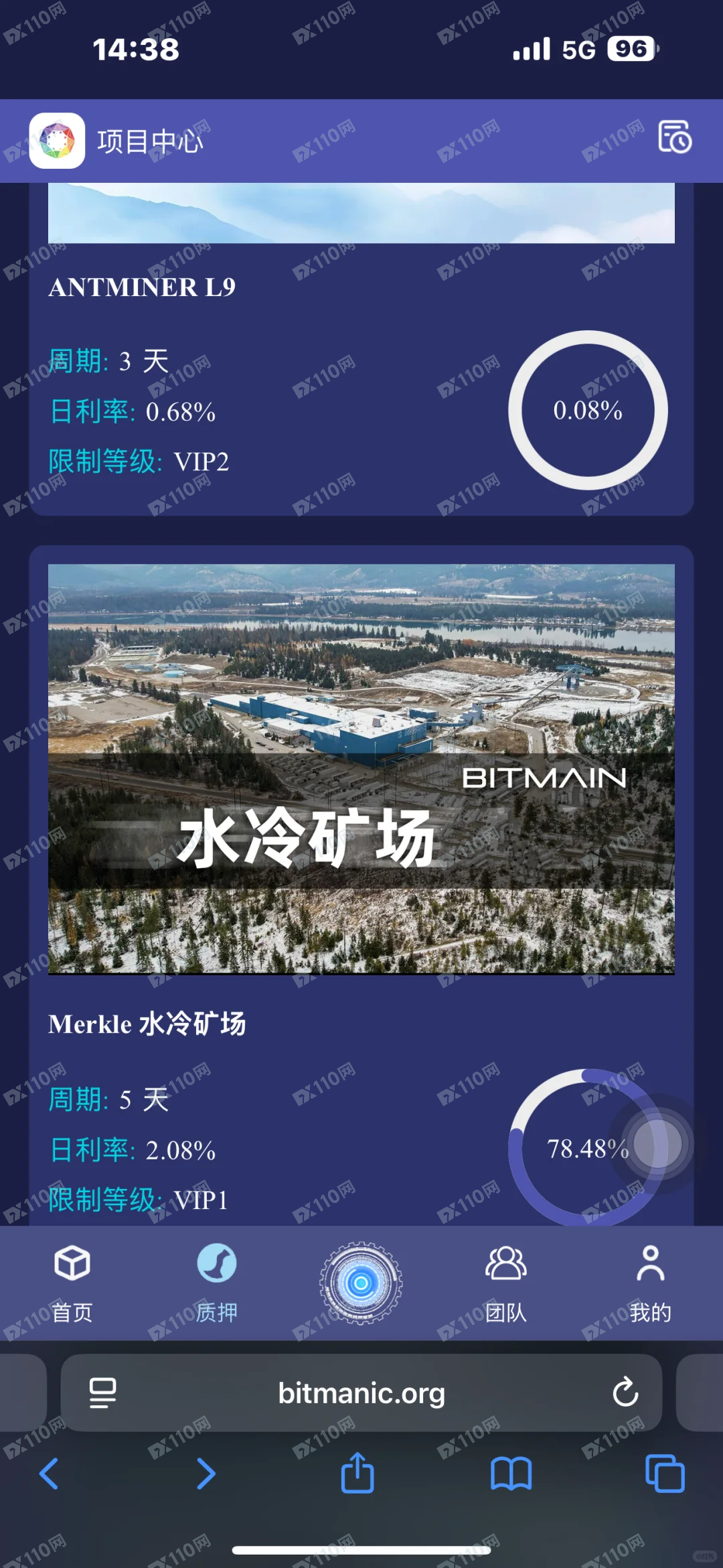Tap the bitmanic.org address bar
Viewport: 723px width, 1568px height.
pos(361,1393)
